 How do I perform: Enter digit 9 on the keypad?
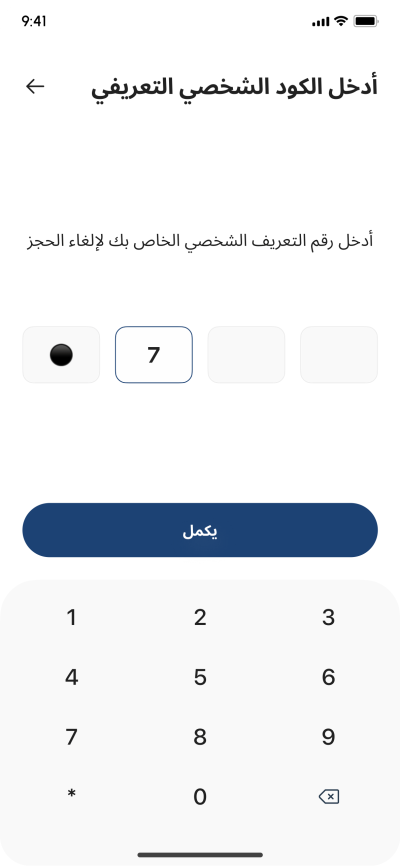point(328,736)
